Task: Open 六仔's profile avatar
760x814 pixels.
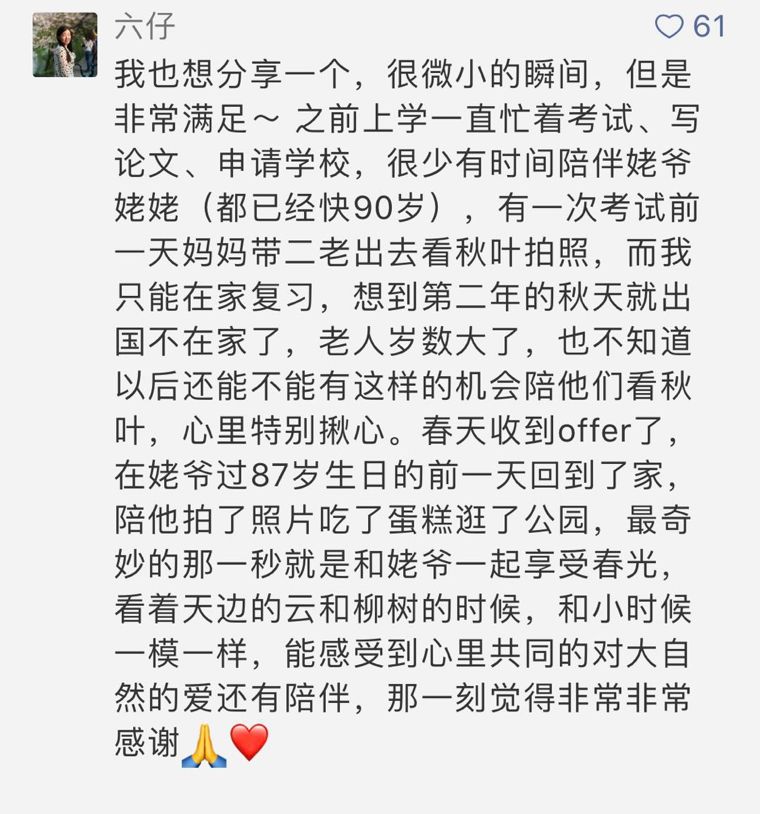Action: click(x=65, y=45)
